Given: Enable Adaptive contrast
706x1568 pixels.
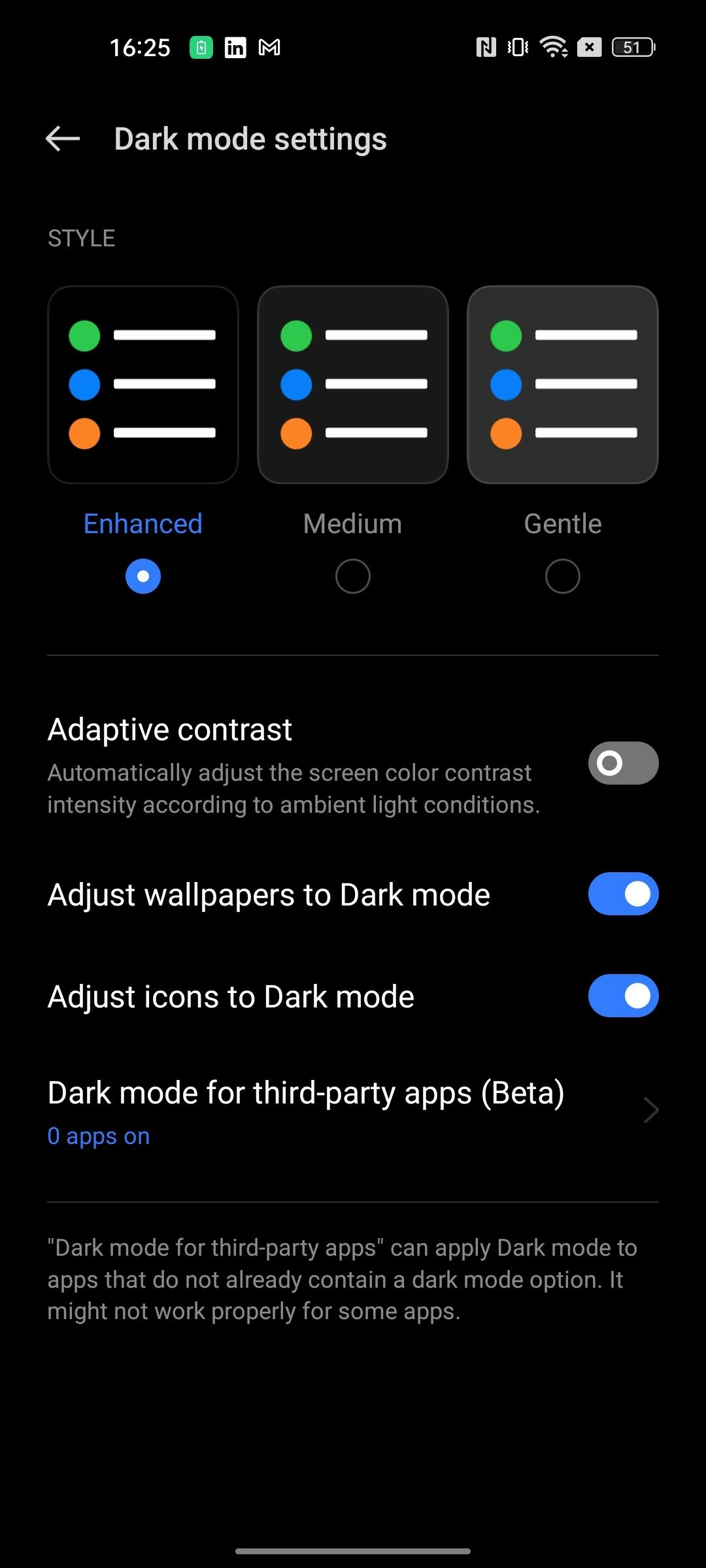Looking at the screenshot, I should tap(623, 763).
